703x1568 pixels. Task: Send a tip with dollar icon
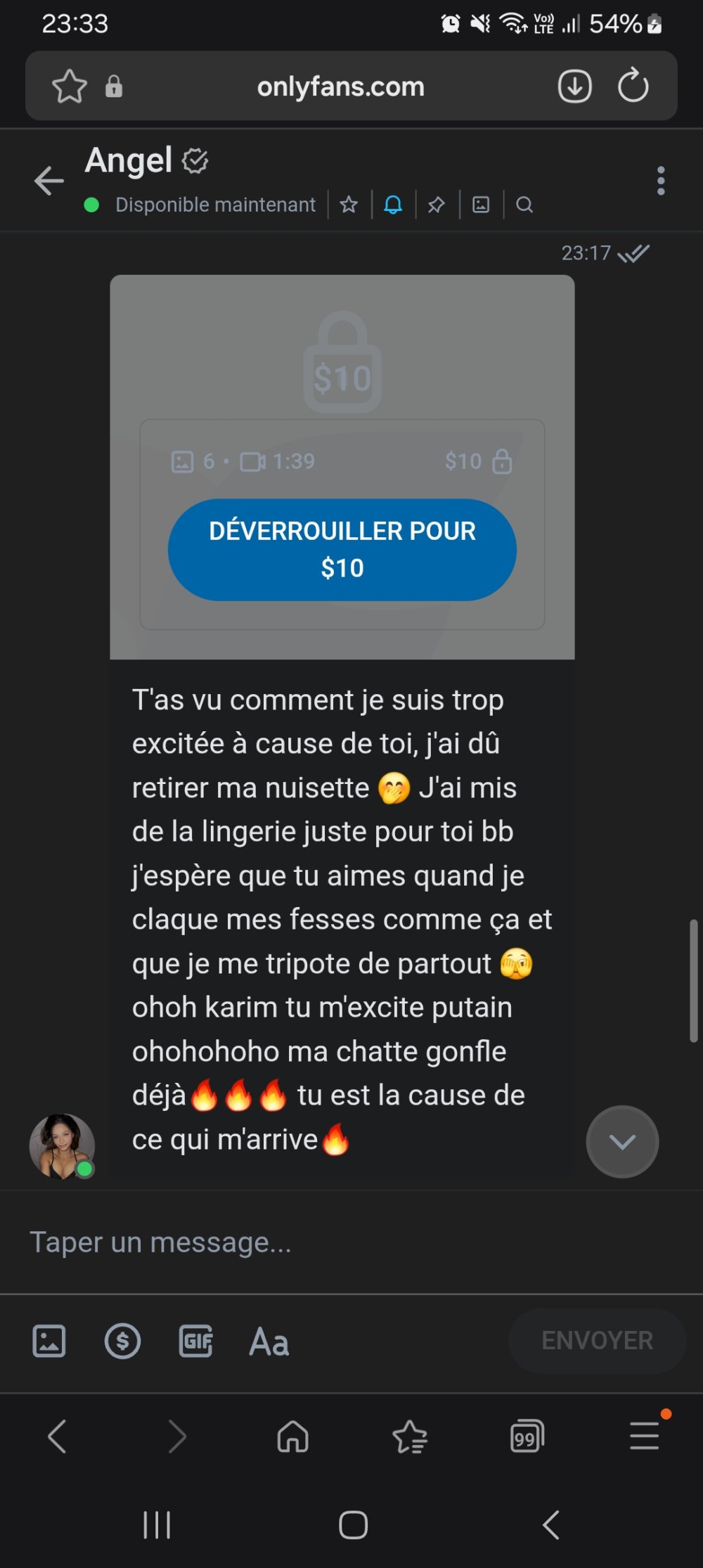point(122,1341)
